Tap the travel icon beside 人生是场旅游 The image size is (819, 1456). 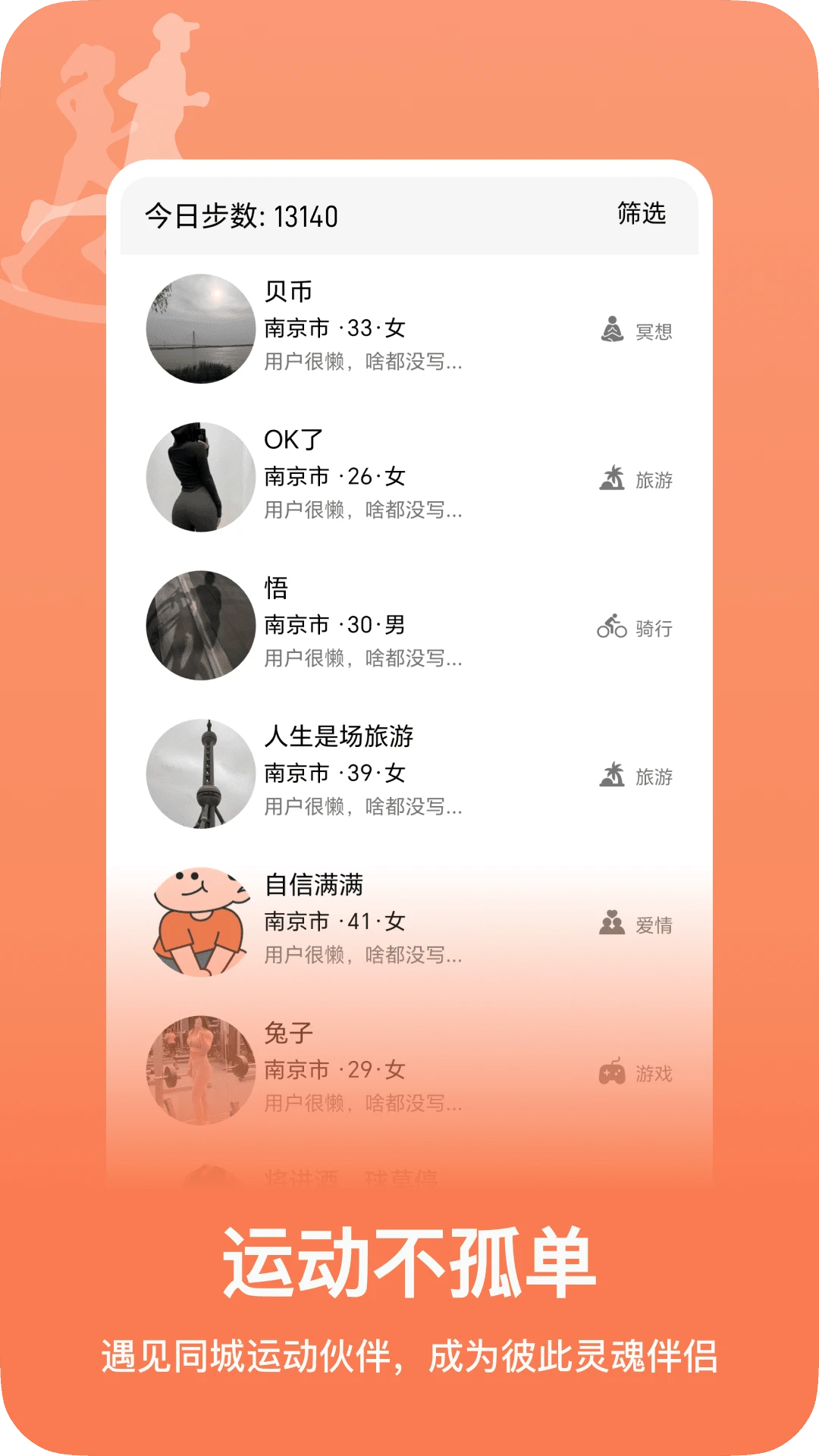click(x=613, y=775)
